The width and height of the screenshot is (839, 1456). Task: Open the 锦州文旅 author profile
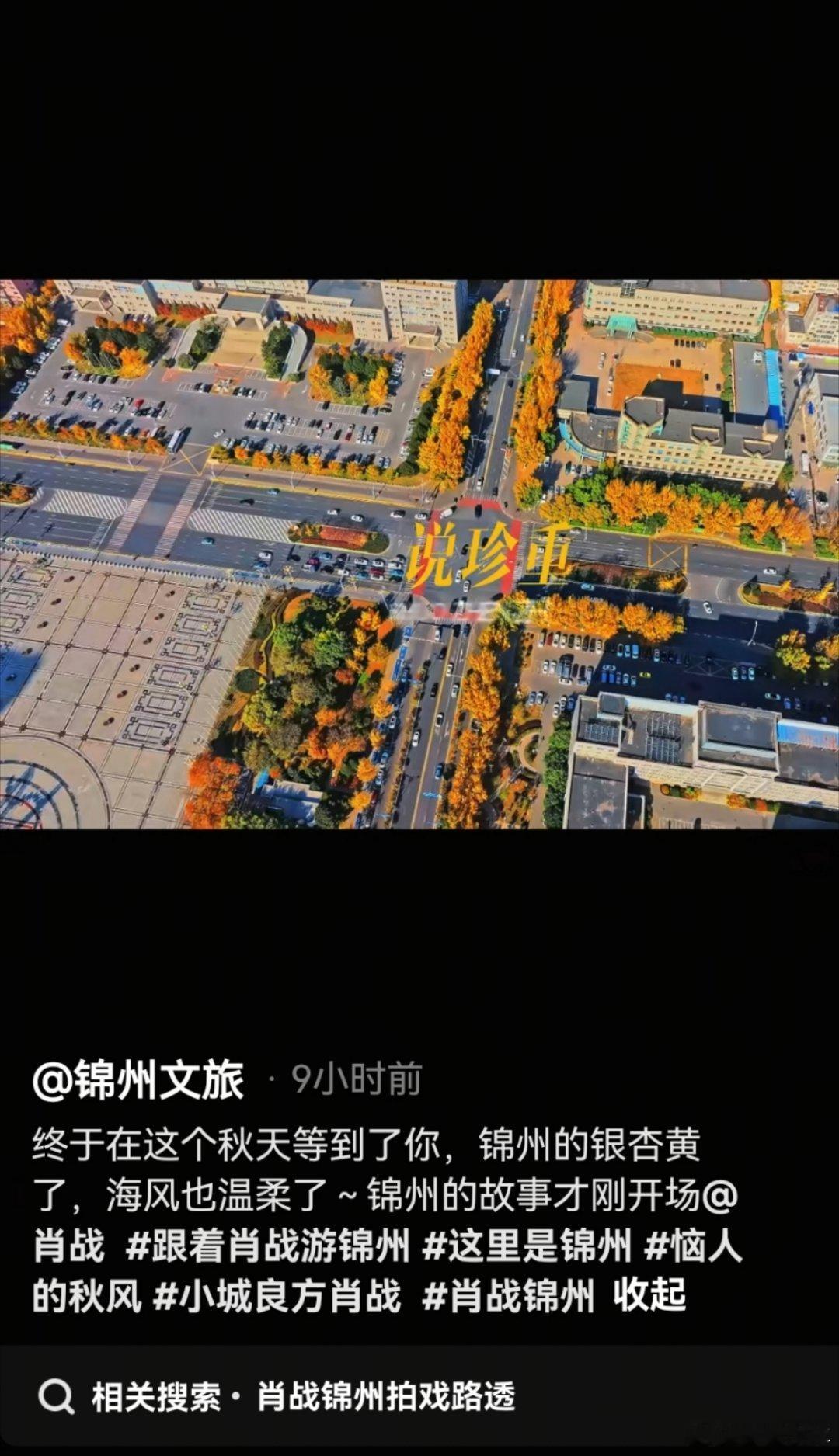click(x=138, y=1080)
